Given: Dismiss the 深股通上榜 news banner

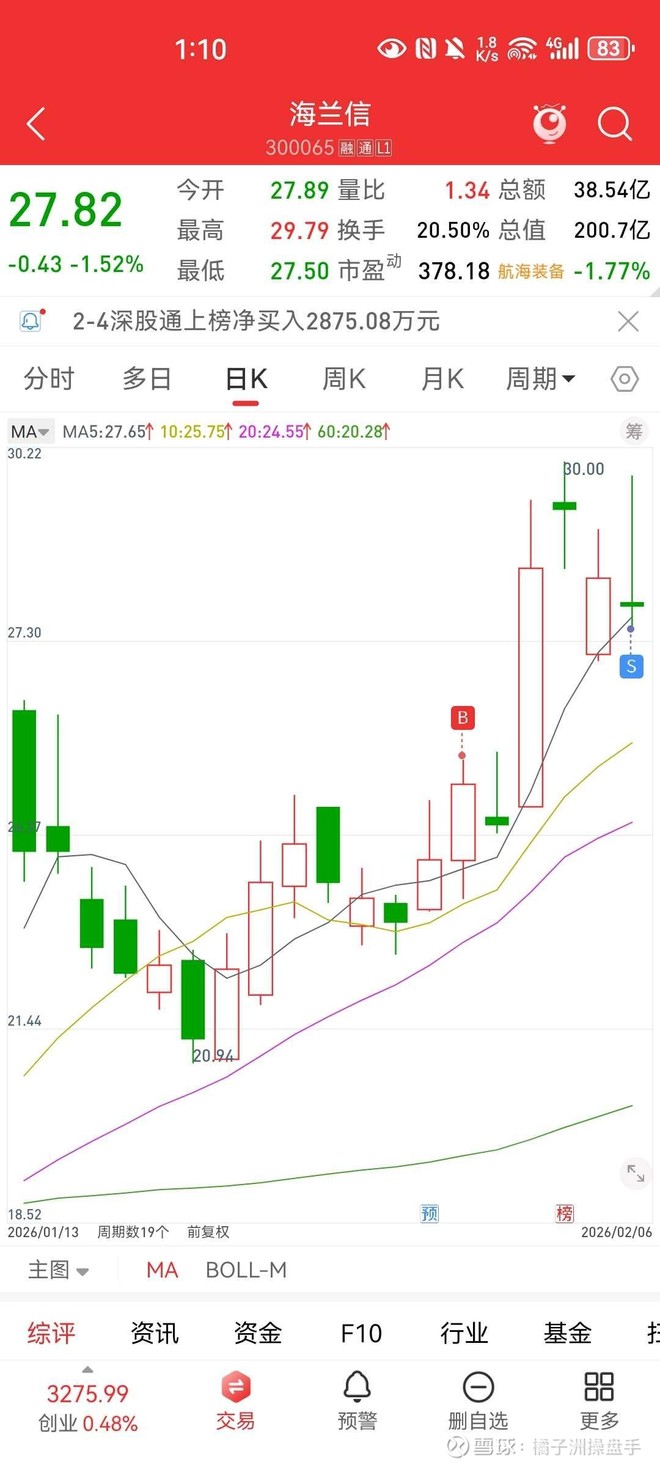Looking at the screenshot, I should [x=628, y=321].
